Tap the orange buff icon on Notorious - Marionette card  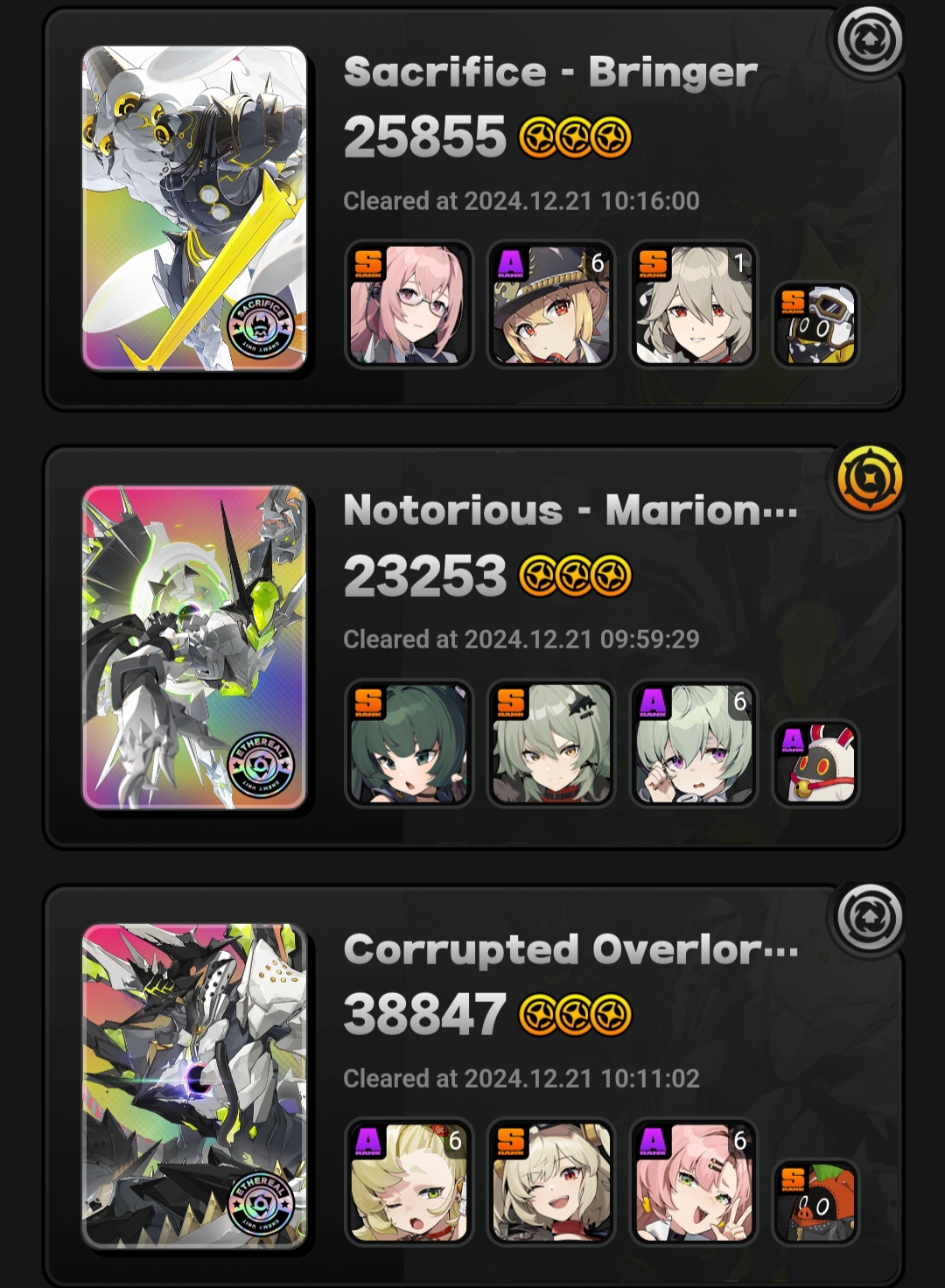coord(869,479)
